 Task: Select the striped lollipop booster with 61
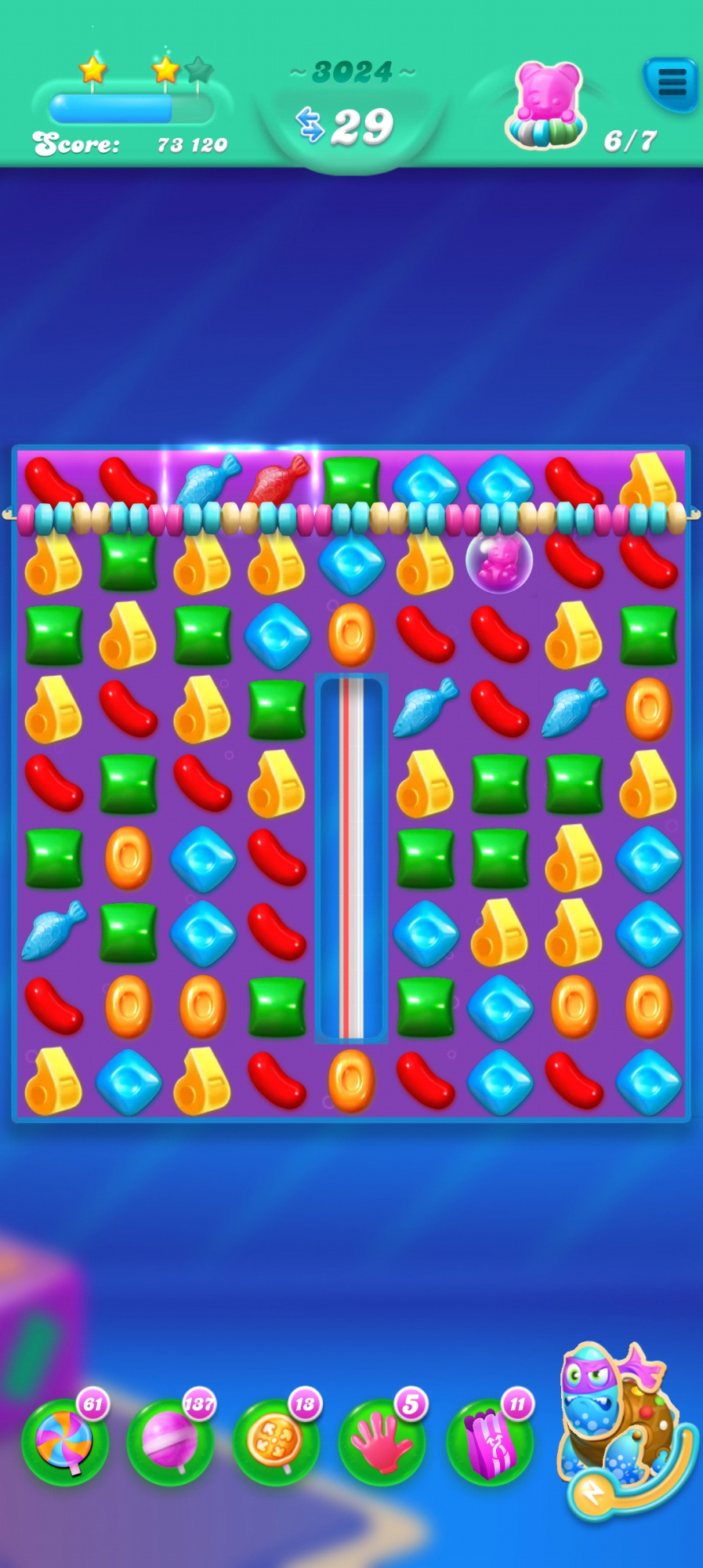pyautogui.click(x=64, y=1441)
